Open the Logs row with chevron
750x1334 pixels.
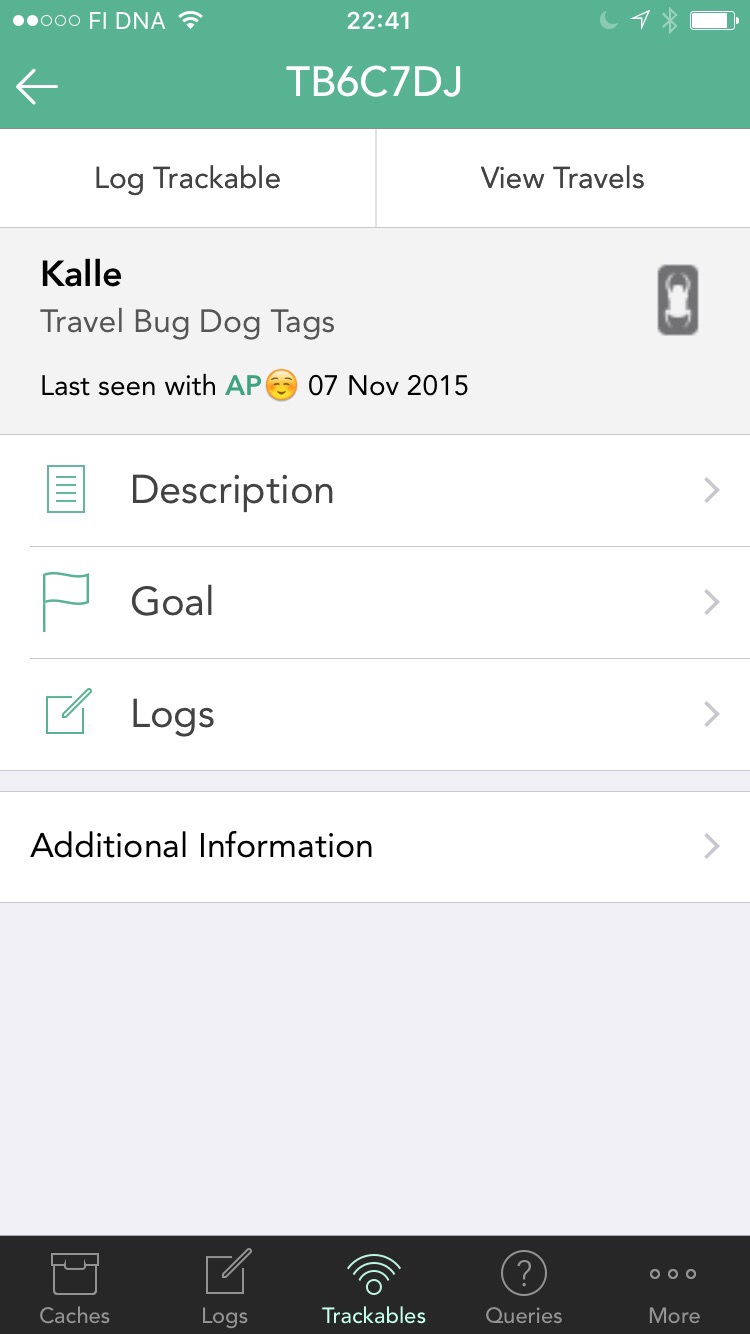point(375,715)
